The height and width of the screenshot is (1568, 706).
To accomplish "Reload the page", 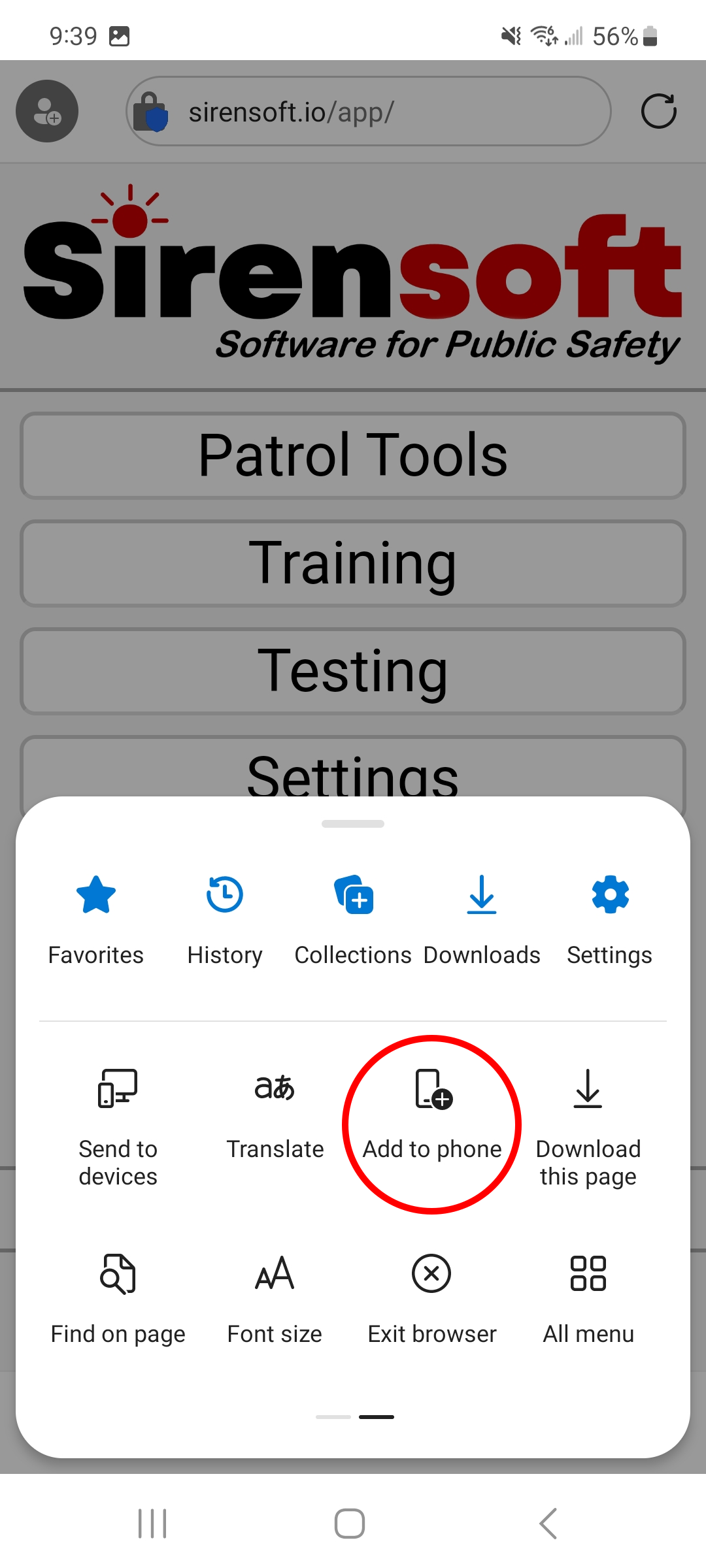I will point(658,112).
